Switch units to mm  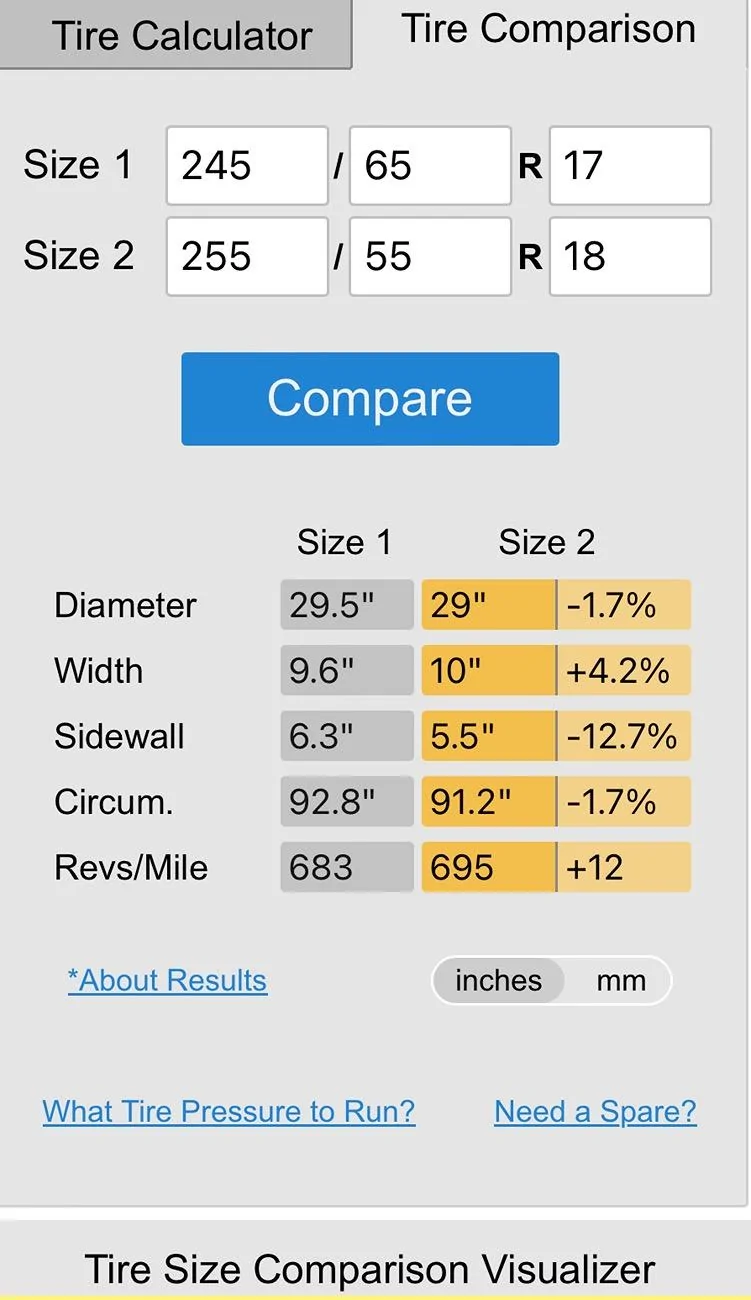click(x=621, y=981)
